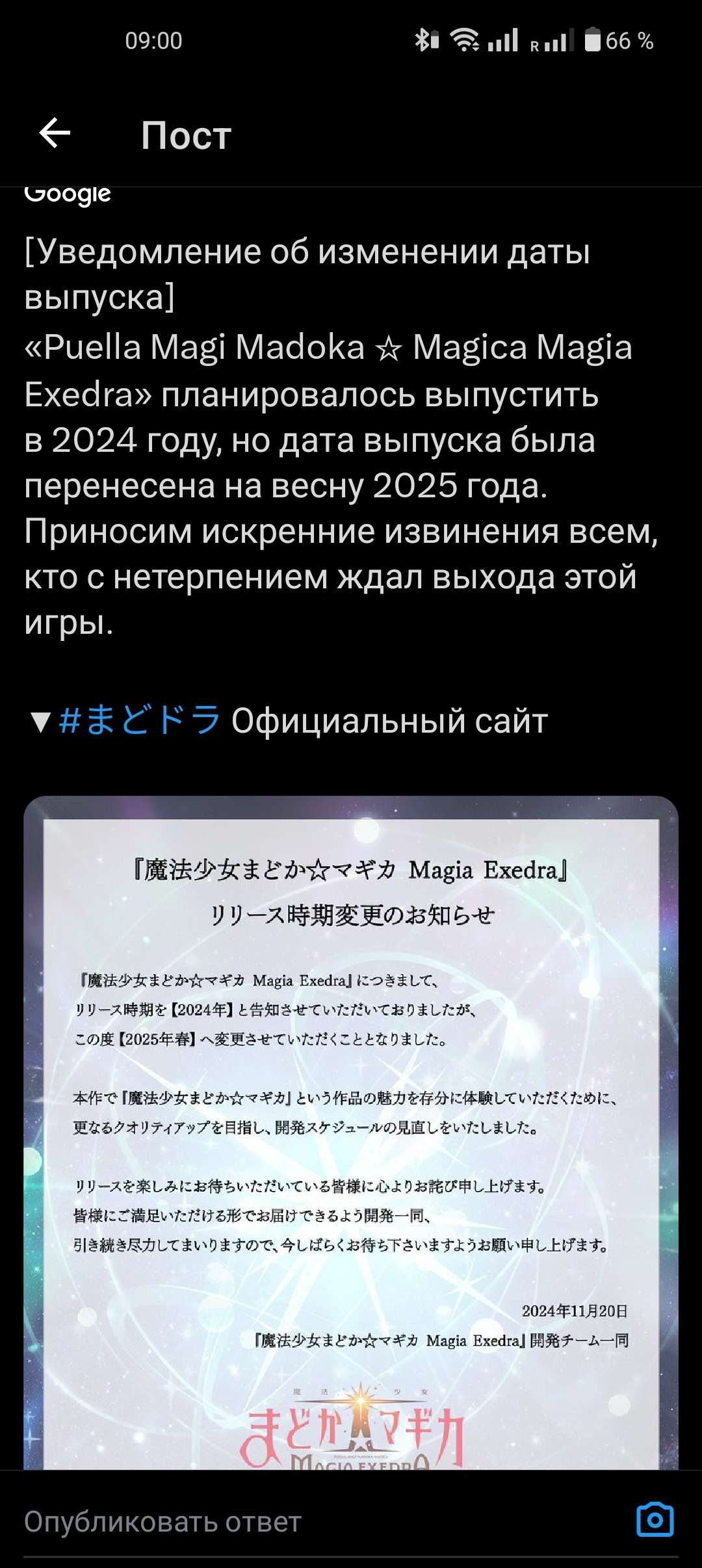Open the #まどドラ hashtag link
This screenshot has height=1568, width=702.
140,720
